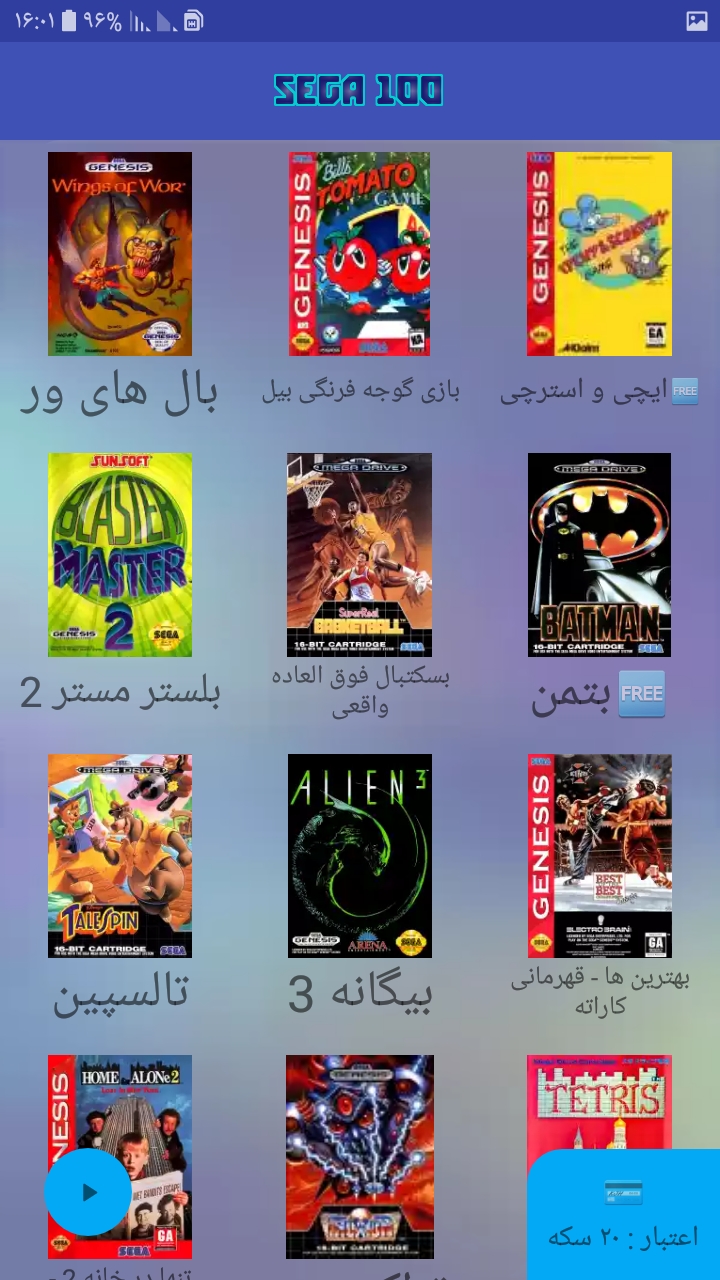
Task: Open the Home Alone 2 game
Action: pos(150,1110)
